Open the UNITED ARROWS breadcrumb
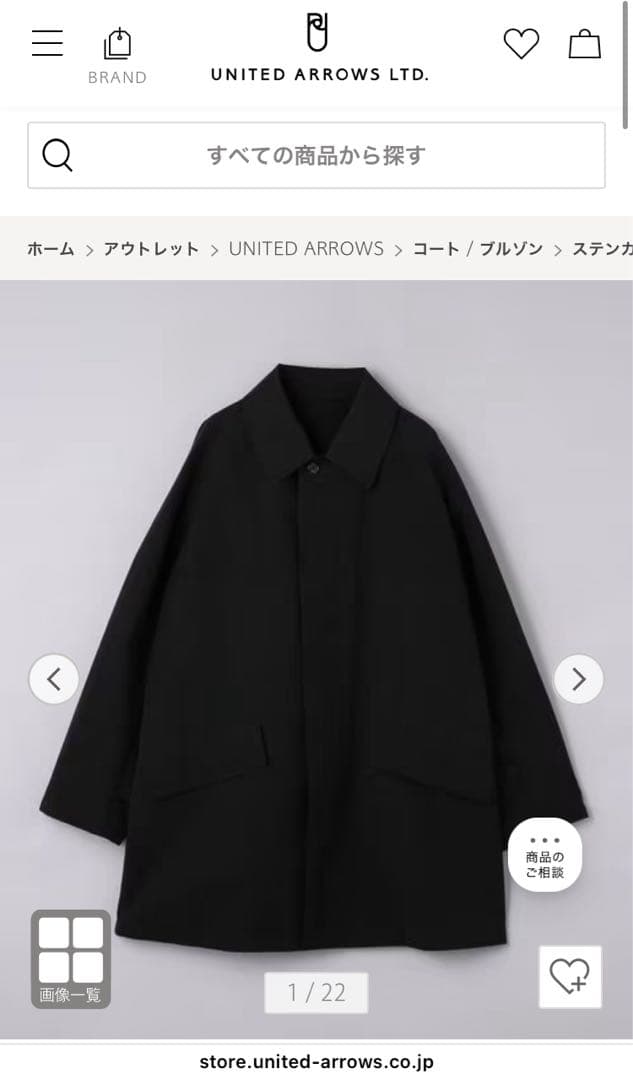This screenshot has height=1080, width=633. click(x=305, y=249)
